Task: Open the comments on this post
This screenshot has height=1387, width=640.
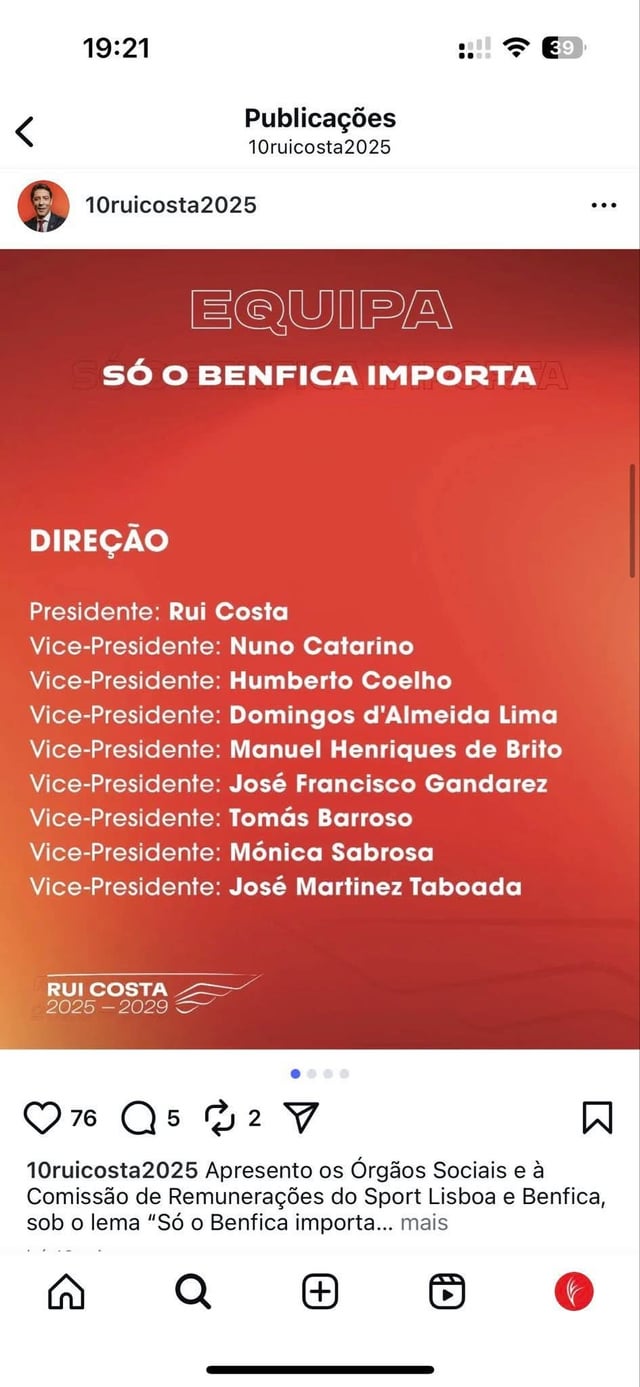Action: (138, 1118)
